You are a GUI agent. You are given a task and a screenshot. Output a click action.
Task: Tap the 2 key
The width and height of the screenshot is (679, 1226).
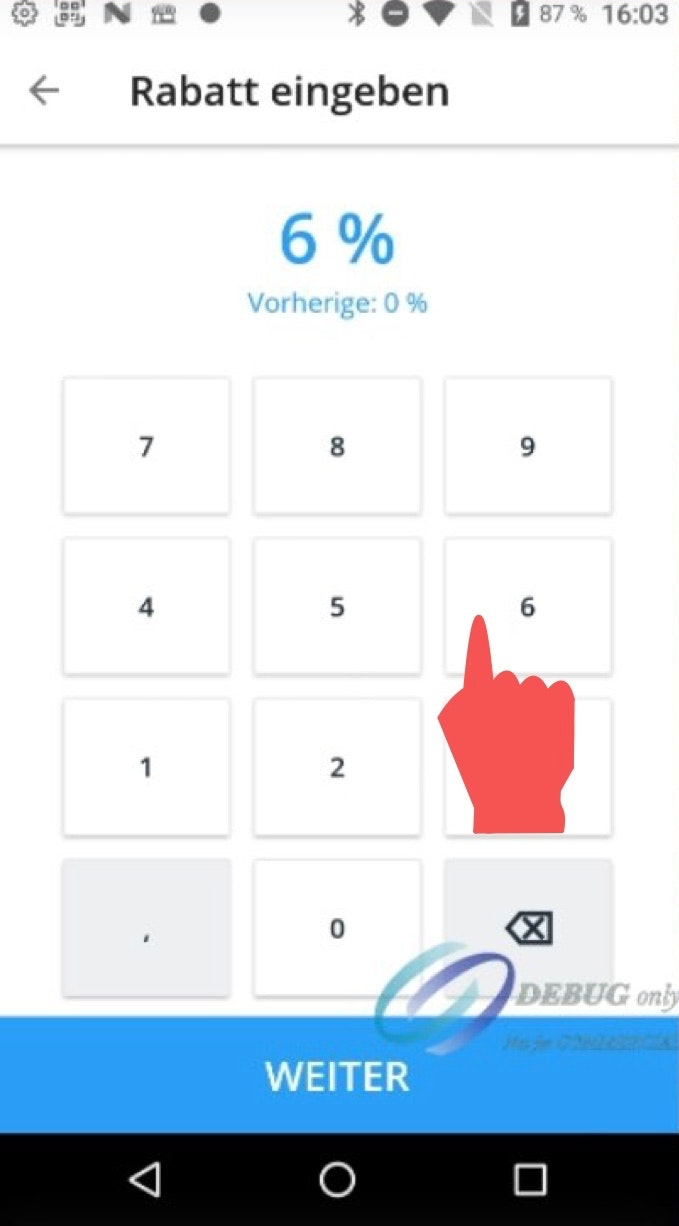pyautogui.click(x=337, y=767)
